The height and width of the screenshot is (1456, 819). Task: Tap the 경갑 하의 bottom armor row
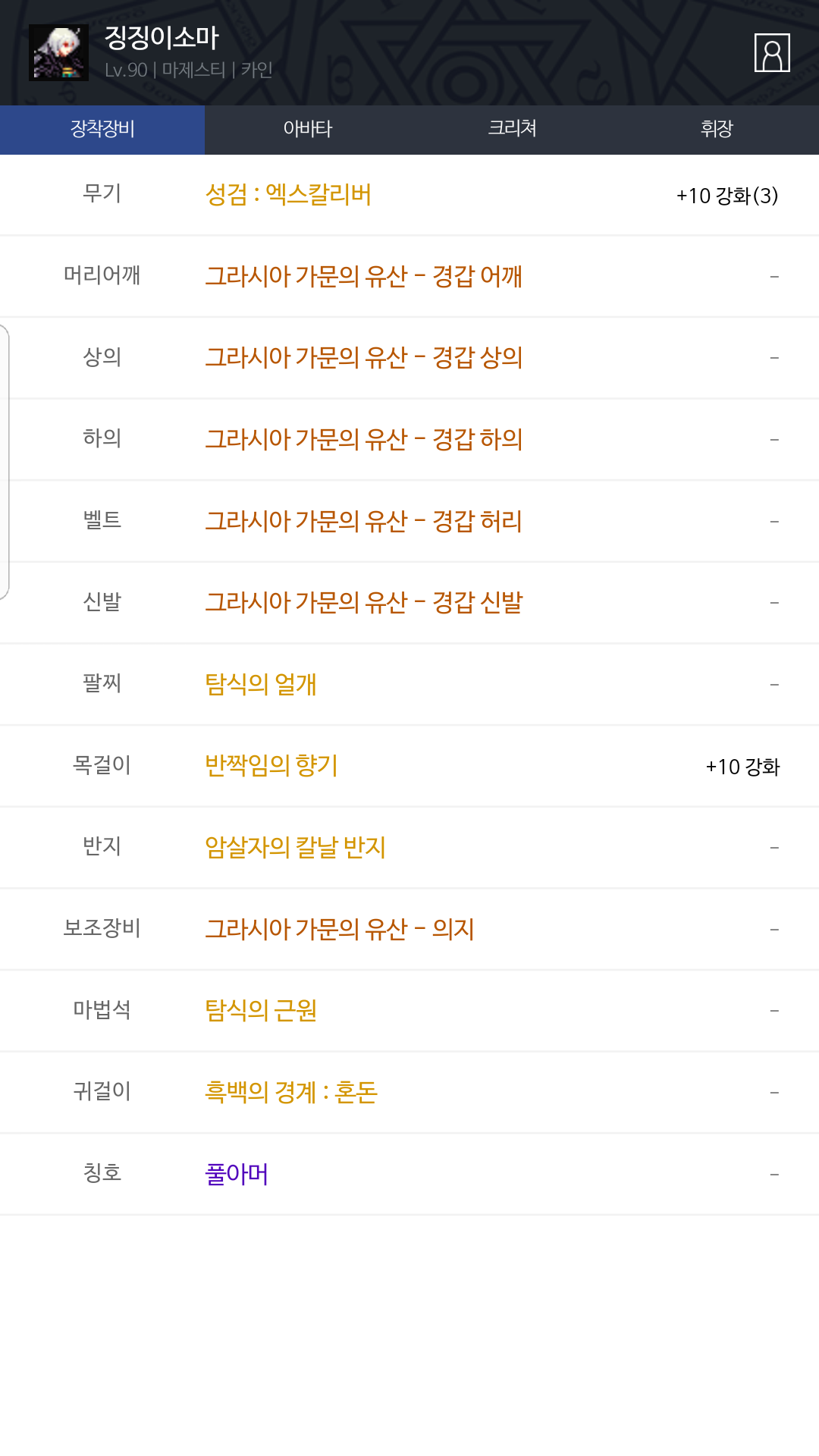[x=409, y=439]
